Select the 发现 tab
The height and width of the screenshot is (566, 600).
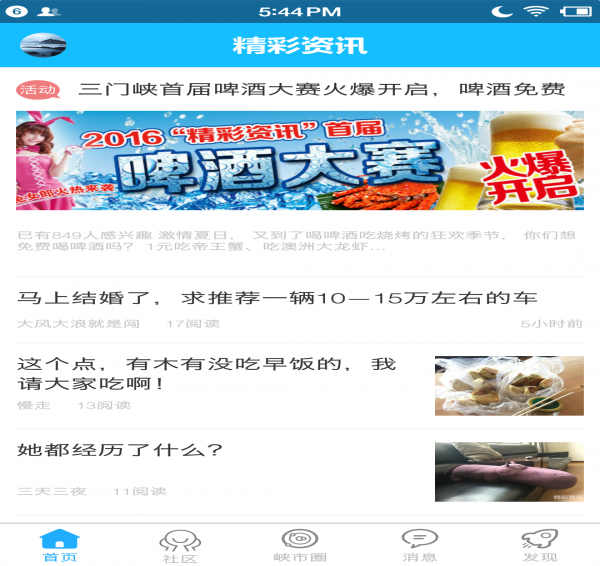click(540, 546)
